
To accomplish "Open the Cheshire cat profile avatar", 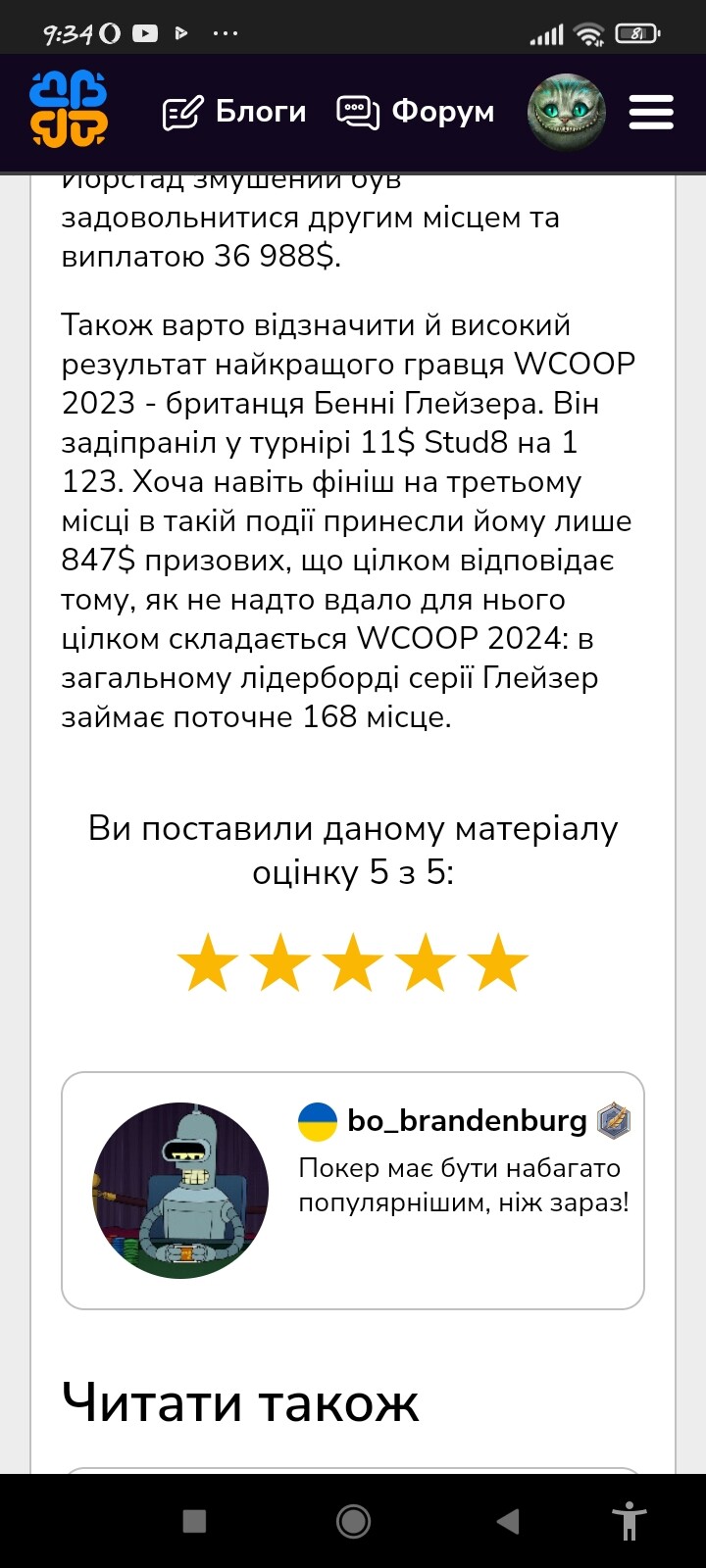I will tap(567, 112).
